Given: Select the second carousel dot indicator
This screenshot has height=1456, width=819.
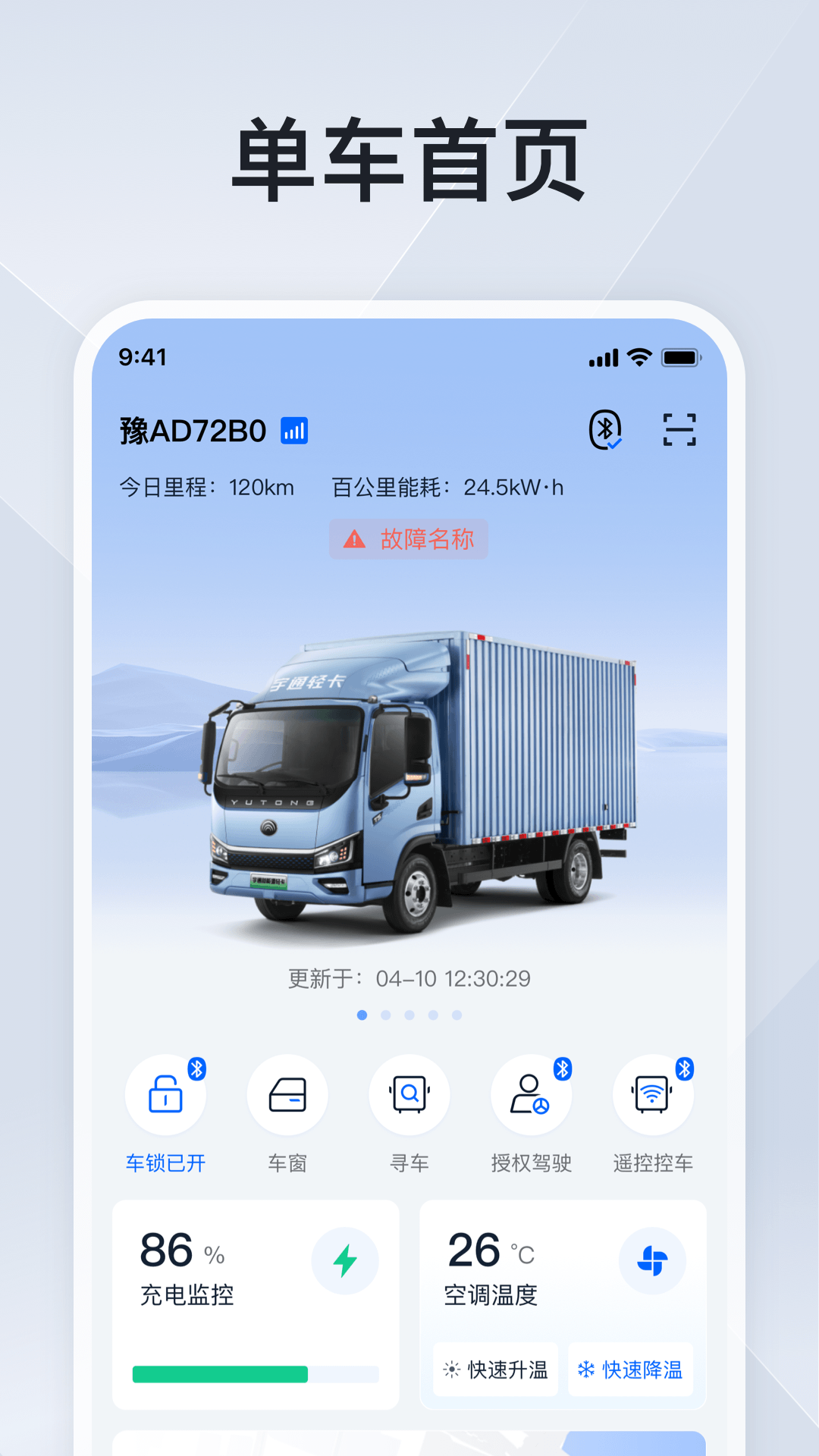Looking at the screenshot, I should (x=385, y=1013).
